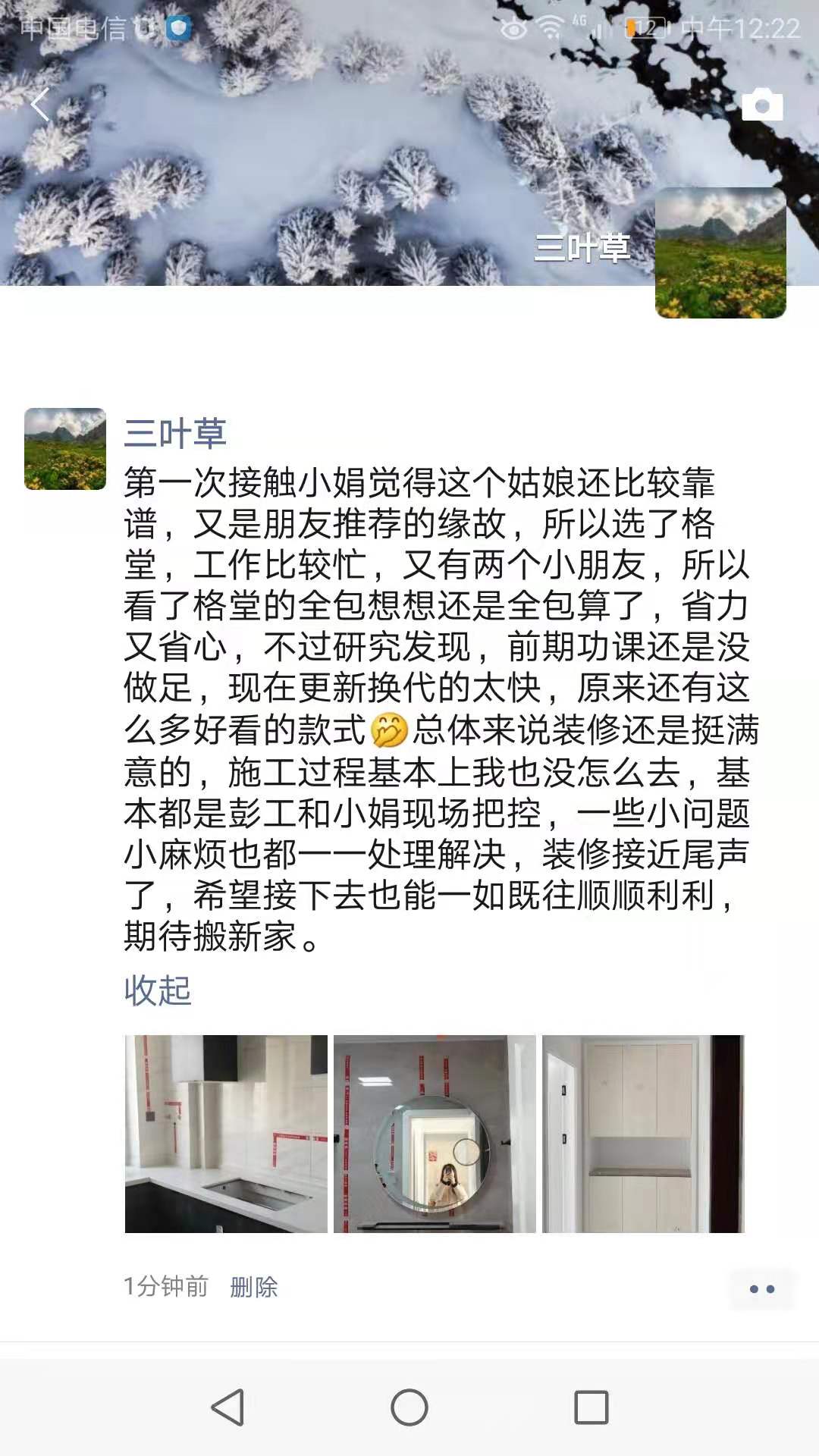Open the camera to post a new Moment
The height and width of the screenshot is (1456, 819).
tap(764, 104)
